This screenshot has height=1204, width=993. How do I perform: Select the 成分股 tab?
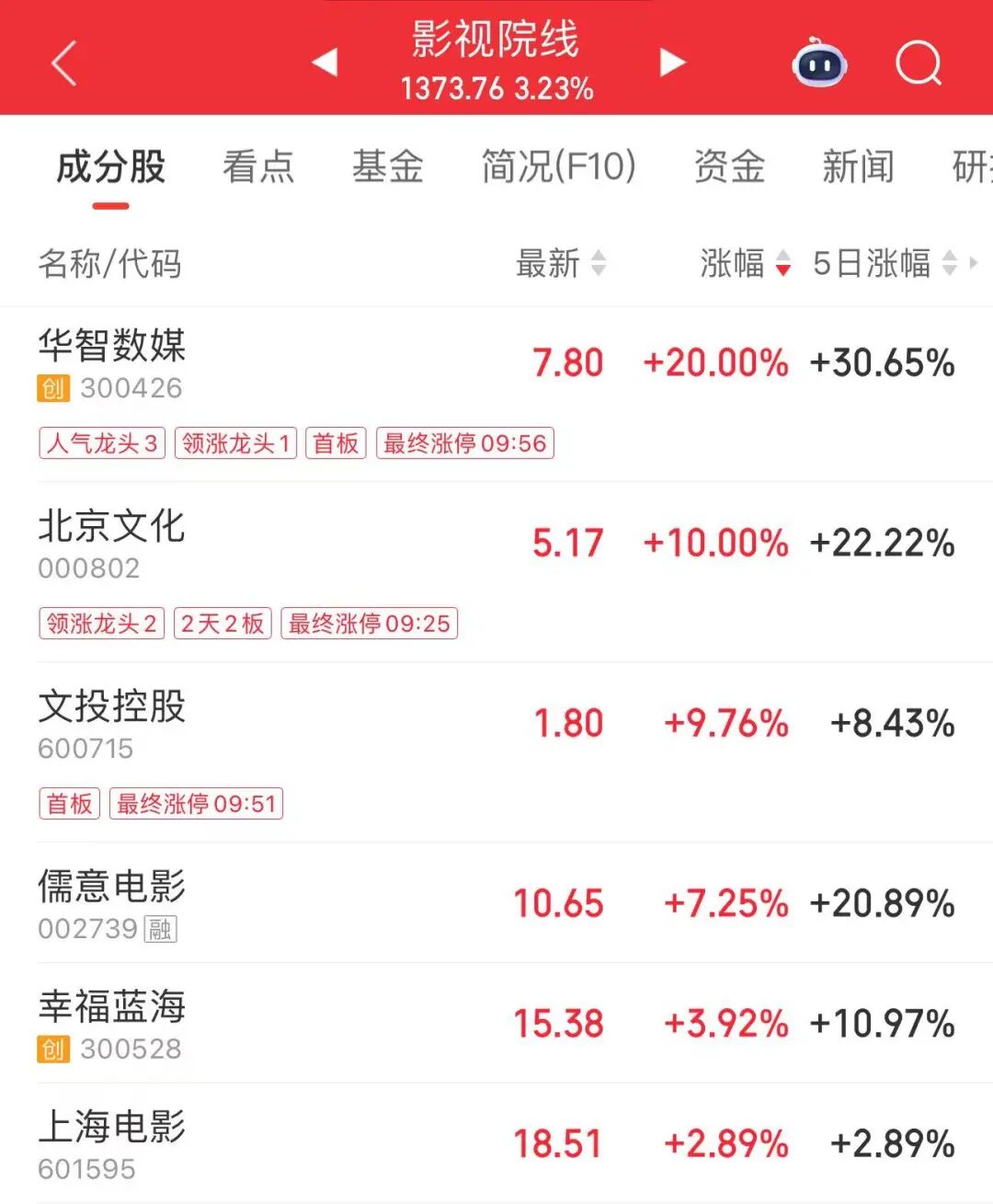coord(111,167)
